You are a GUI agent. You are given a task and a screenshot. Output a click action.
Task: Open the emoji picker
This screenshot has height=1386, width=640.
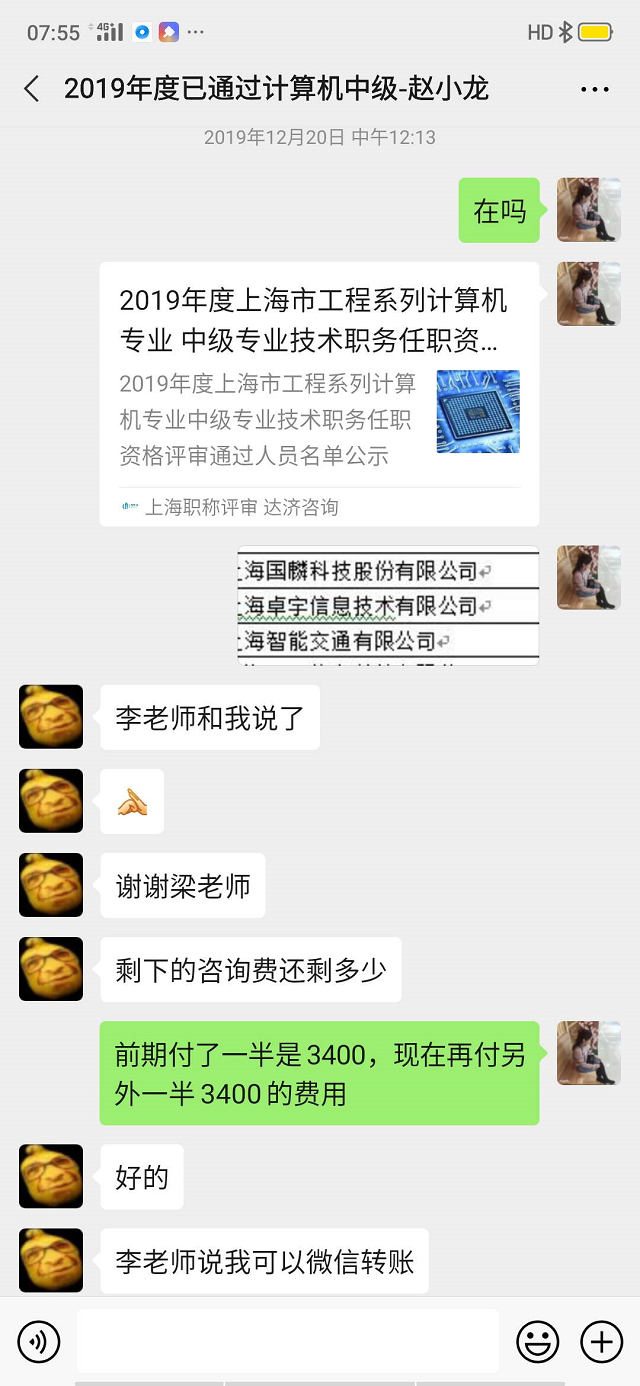point(537,1341)
